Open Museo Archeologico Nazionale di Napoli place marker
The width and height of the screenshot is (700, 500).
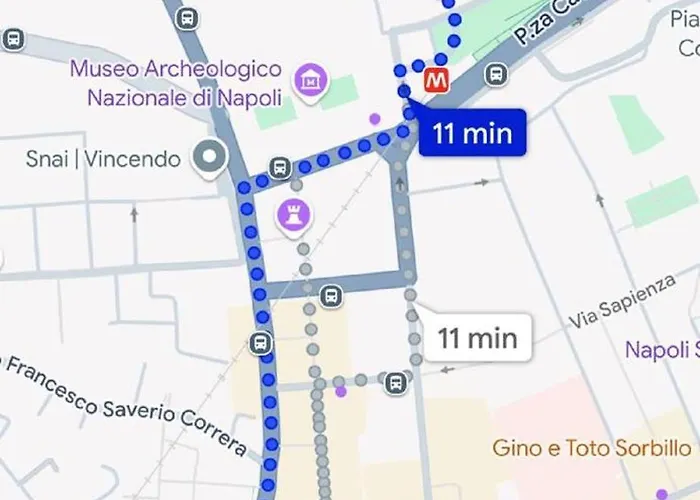[311, 78]
